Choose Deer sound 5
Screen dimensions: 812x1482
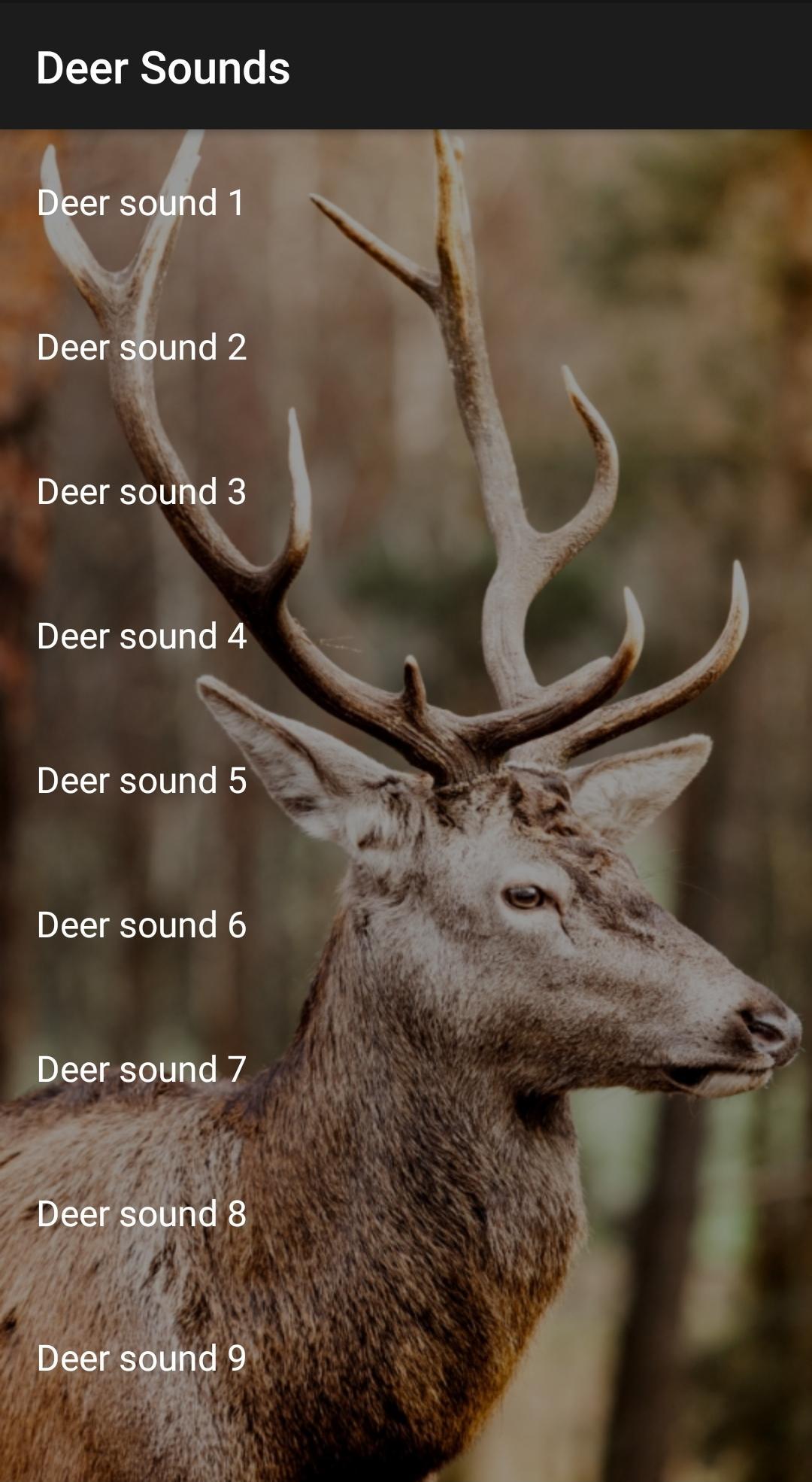(141, 781)
